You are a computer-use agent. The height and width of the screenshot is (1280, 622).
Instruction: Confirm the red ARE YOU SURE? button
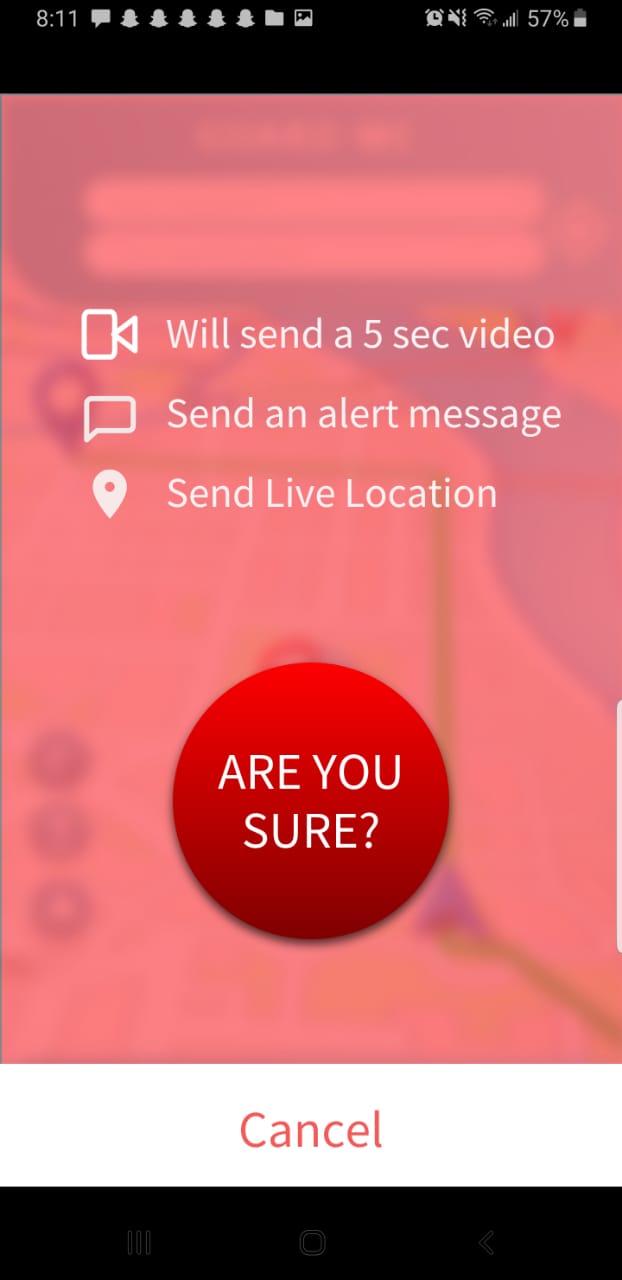click(x=310, y=800)
